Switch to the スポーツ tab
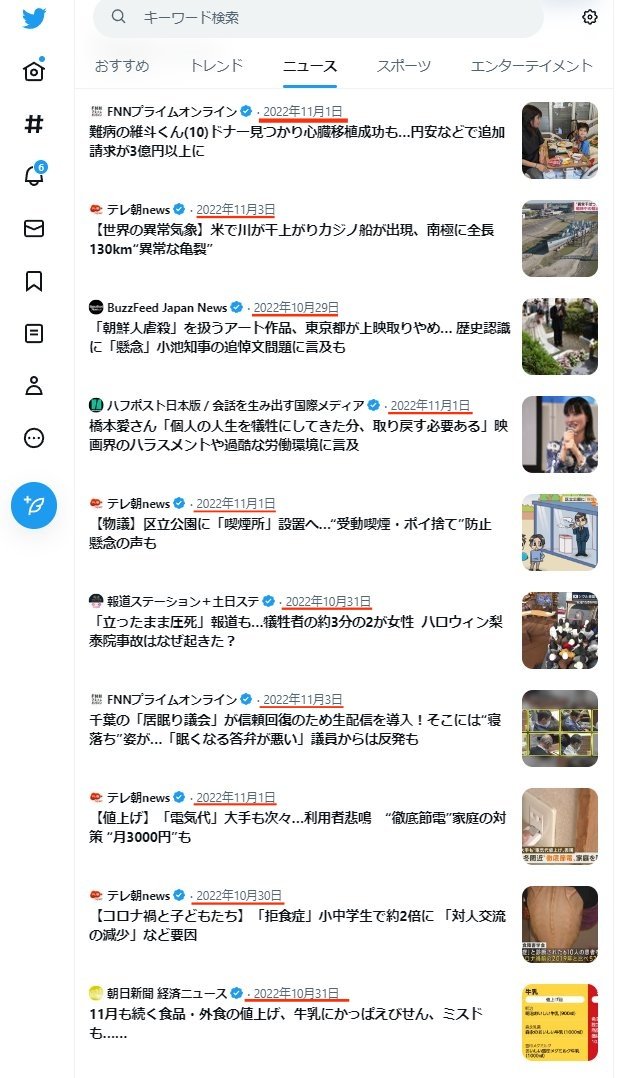The width and height of the screenshot is (629, 1078). (x=404, y=66)
